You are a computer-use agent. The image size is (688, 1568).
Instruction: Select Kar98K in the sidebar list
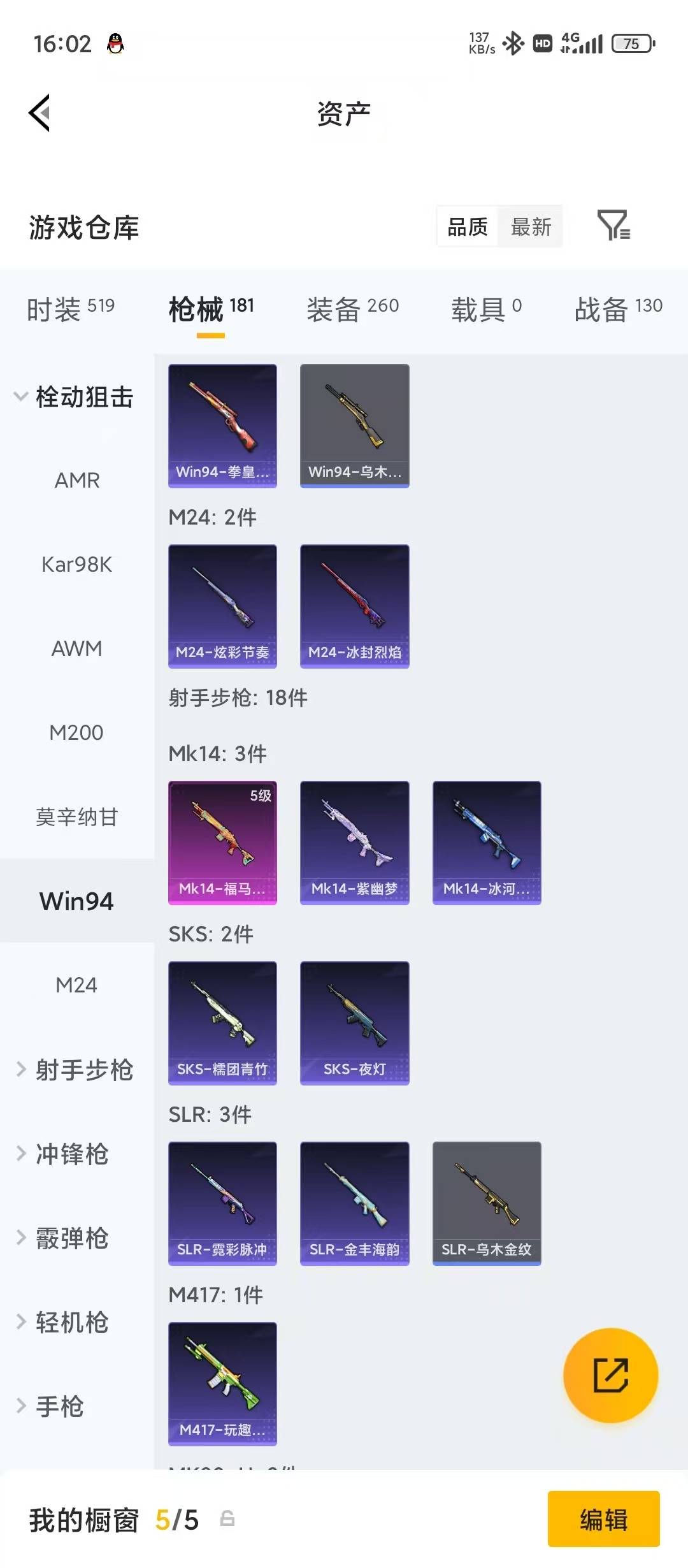click(76, 564)
